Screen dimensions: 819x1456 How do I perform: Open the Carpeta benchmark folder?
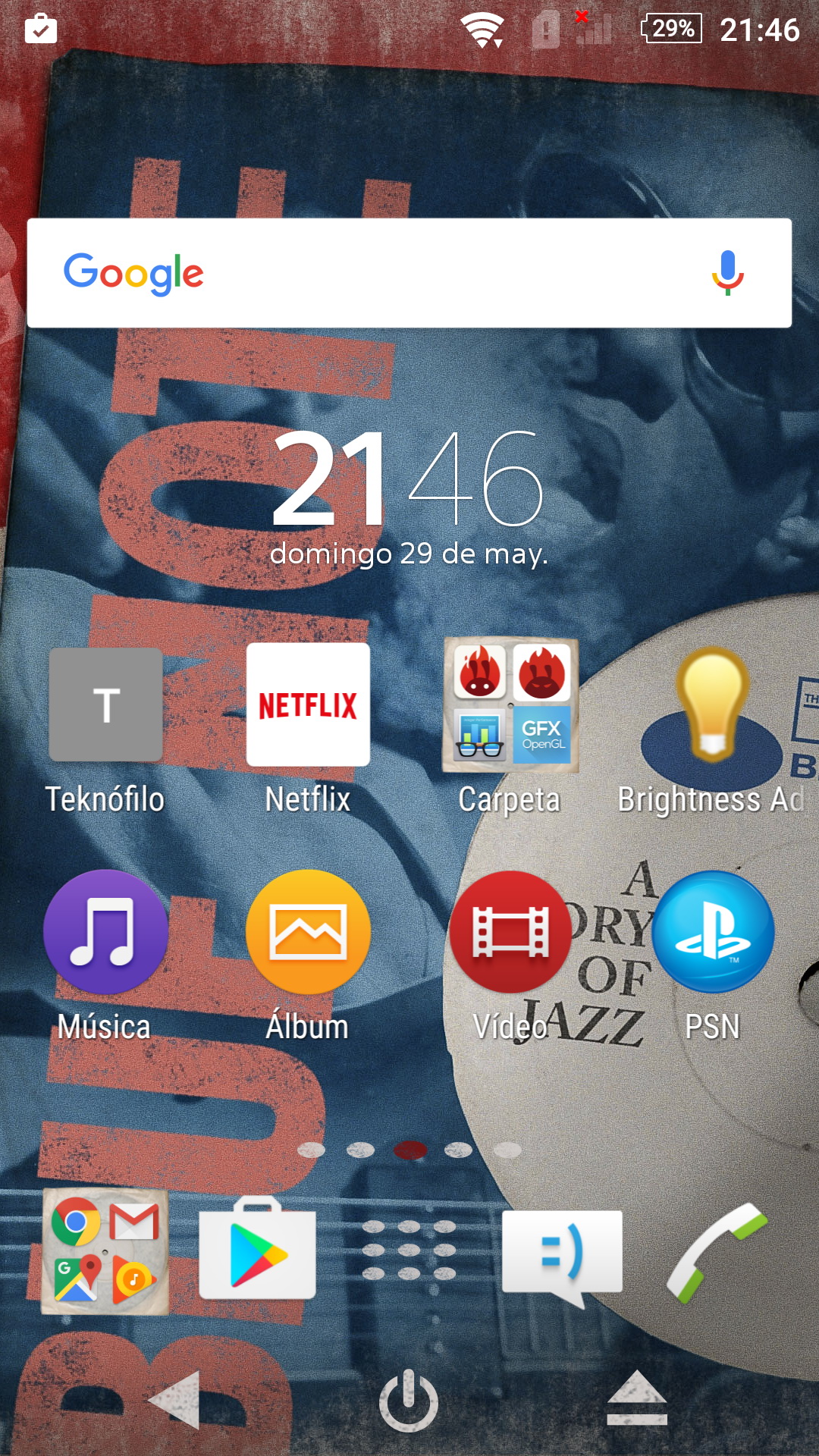(x=510, y=705)
